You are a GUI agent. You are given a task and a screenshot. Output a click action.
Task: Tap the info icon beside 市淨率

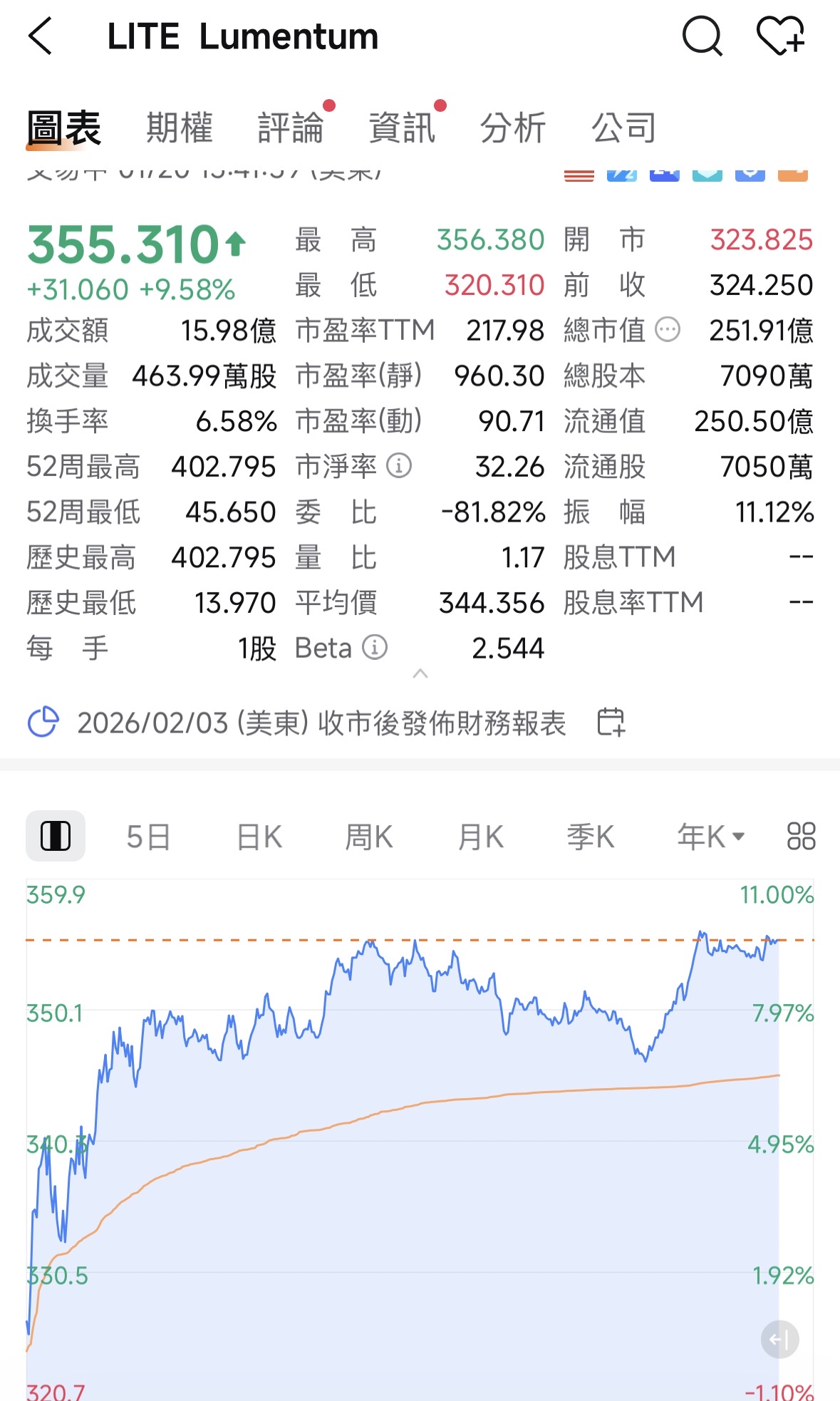(398, 467)
